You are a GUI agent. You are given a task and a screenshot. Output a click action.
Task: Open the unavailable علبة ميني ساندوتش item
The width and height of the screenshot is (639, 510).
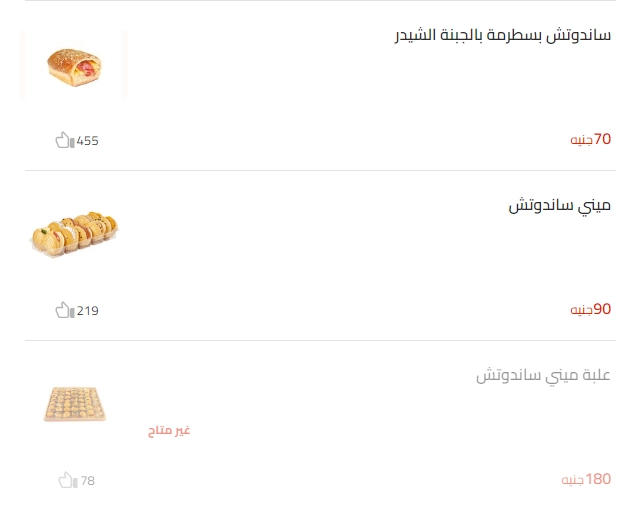click(x=543, y=376)
